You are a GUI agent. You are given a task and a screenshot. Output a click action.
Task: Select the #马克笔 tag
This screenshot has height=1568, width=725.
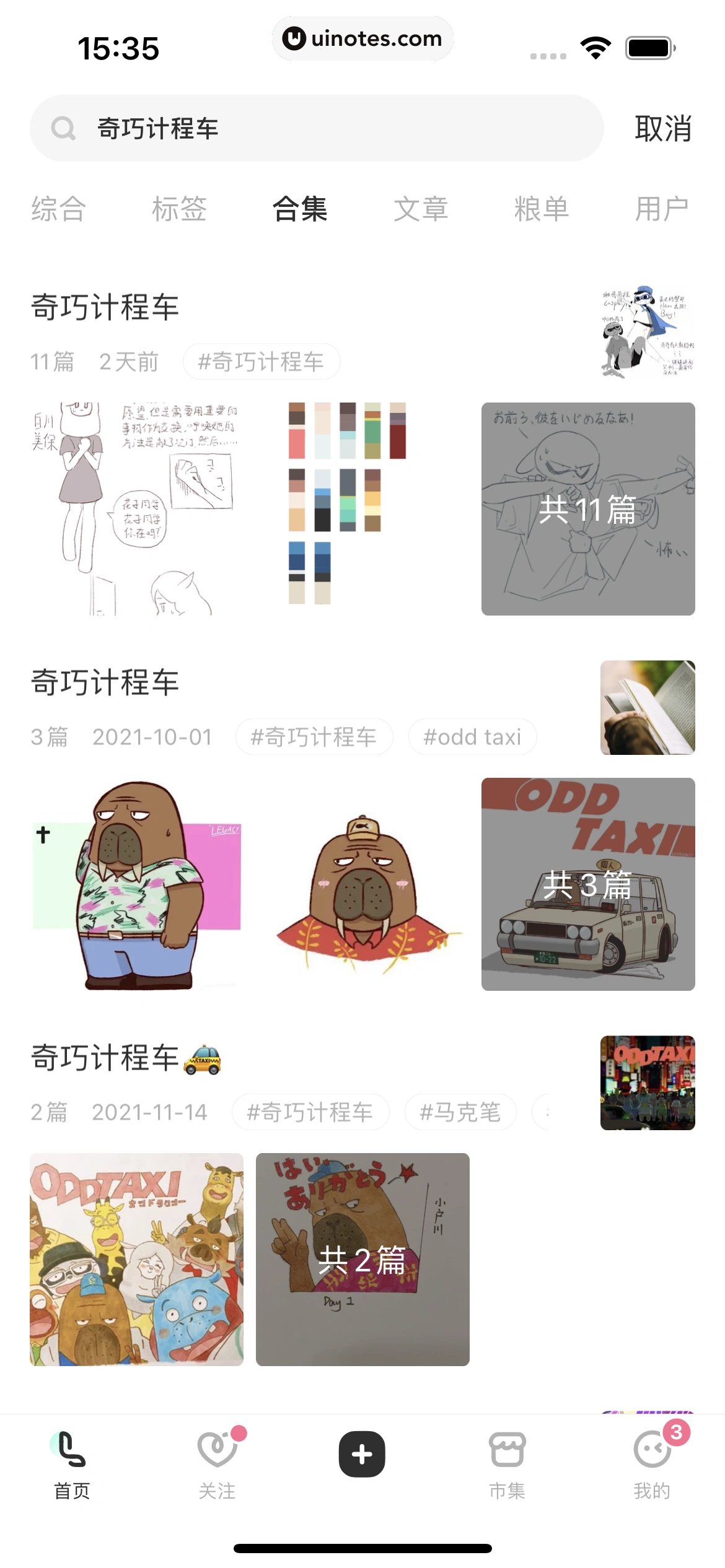click(x=460, y=1112)
